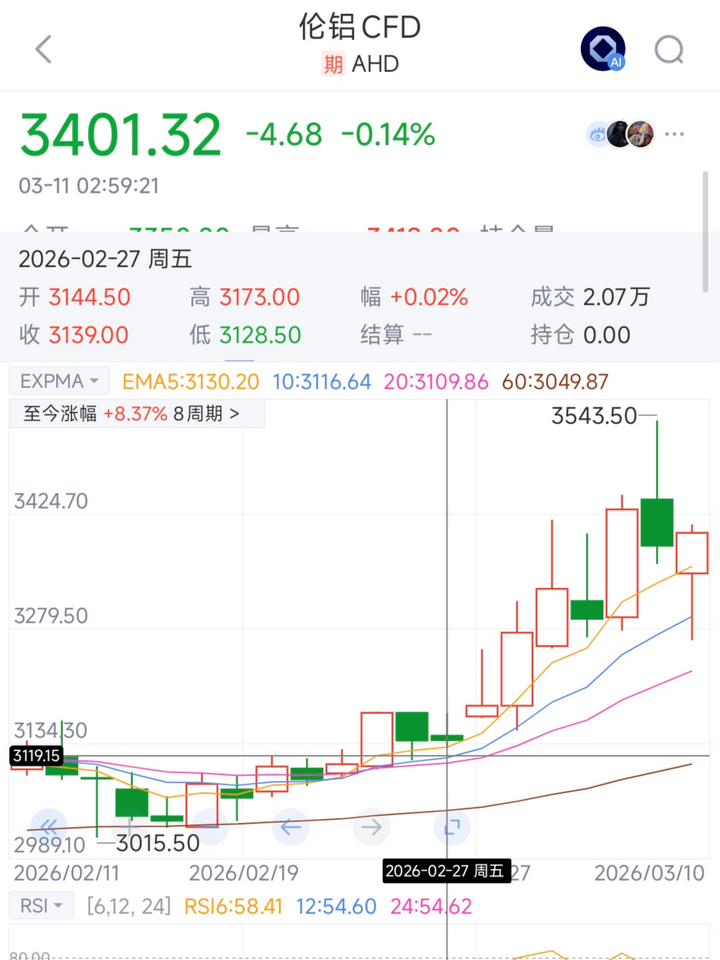Expand the EXPMA indicator dropdown
The width and height of the screenshot is (720, 960).
pos(60,381)
